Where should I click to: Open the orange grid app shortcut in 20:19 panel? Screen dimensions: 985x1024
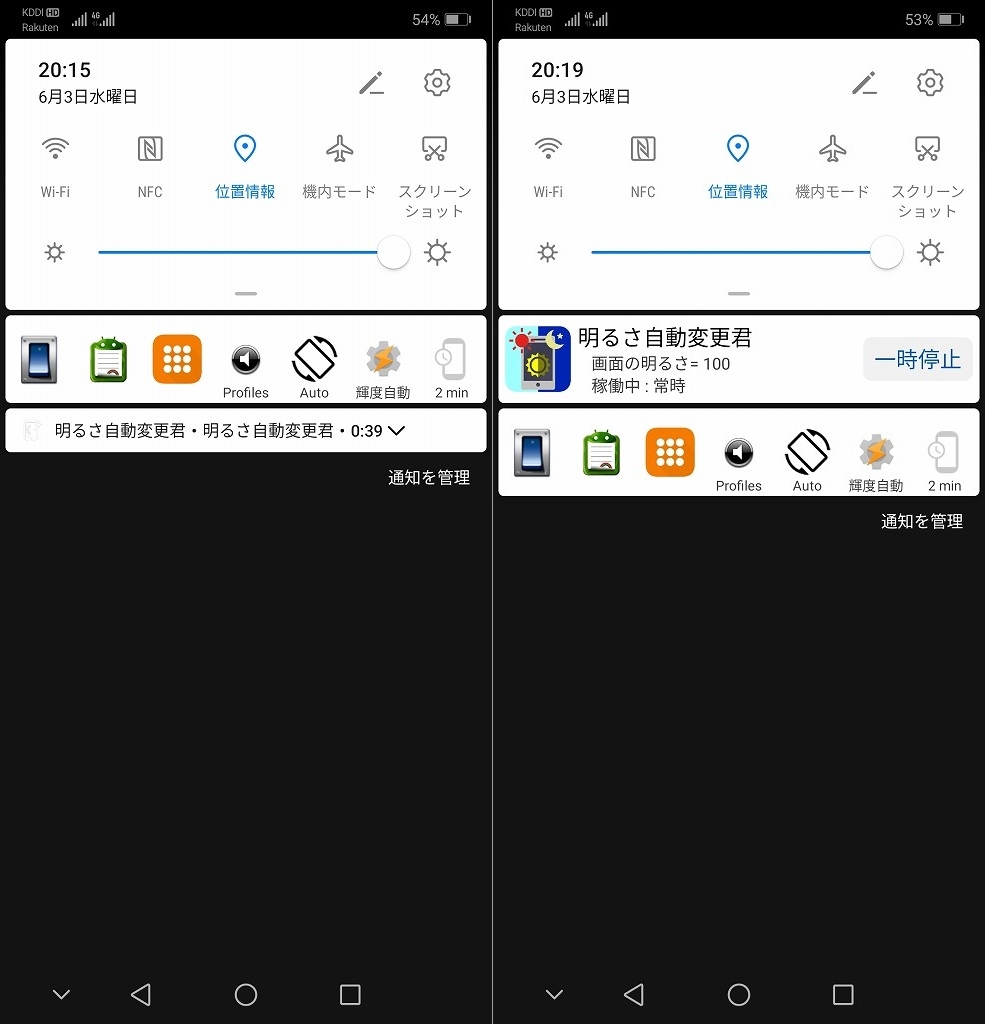point(670,452)
